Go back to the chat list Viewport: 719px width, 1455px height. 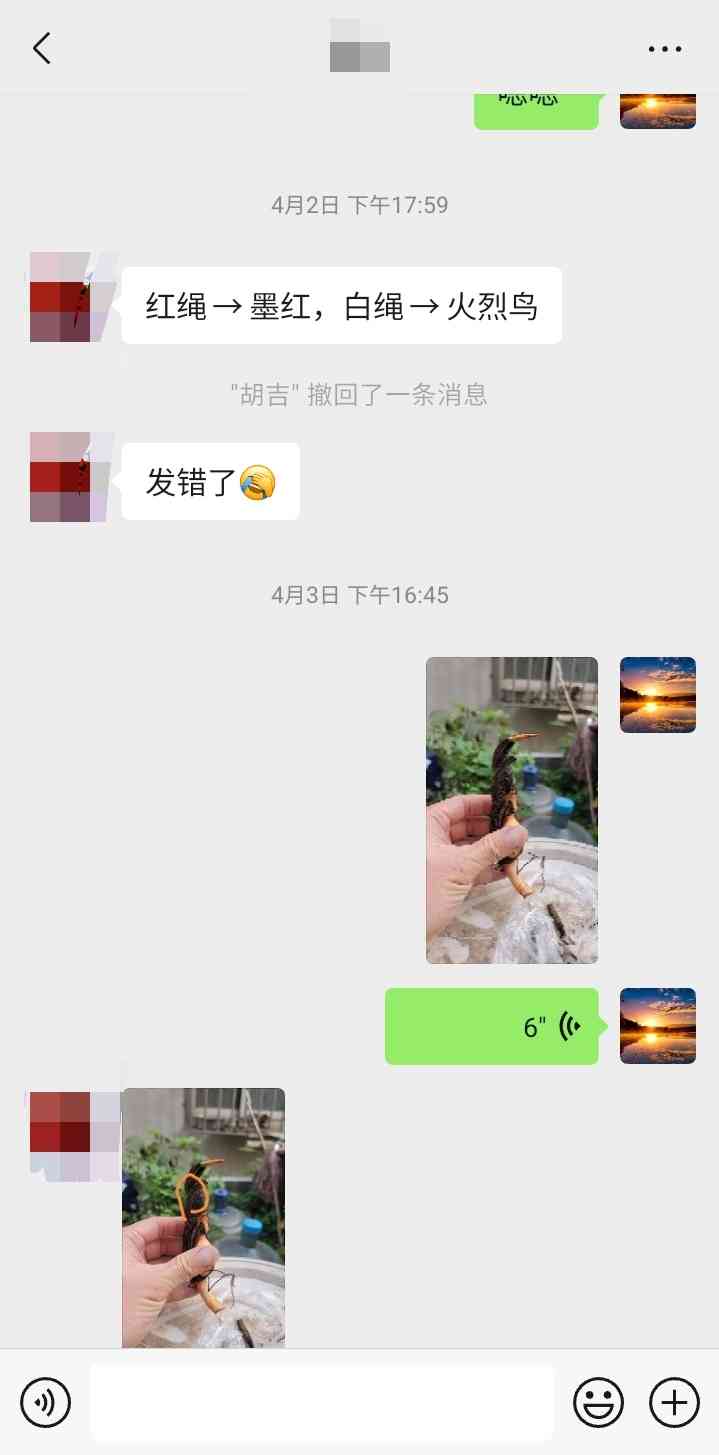42,47
